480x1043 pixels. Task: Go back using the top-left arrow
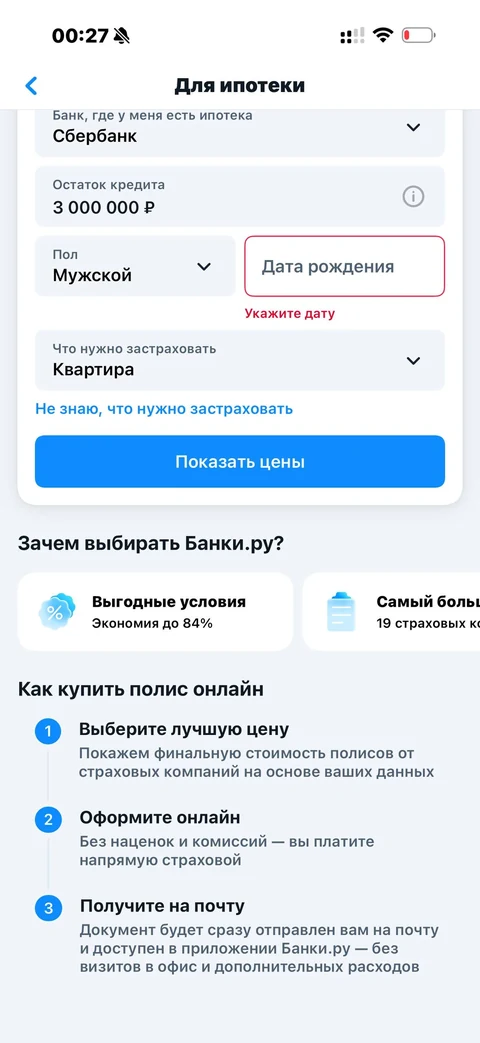tap(31, 85)
